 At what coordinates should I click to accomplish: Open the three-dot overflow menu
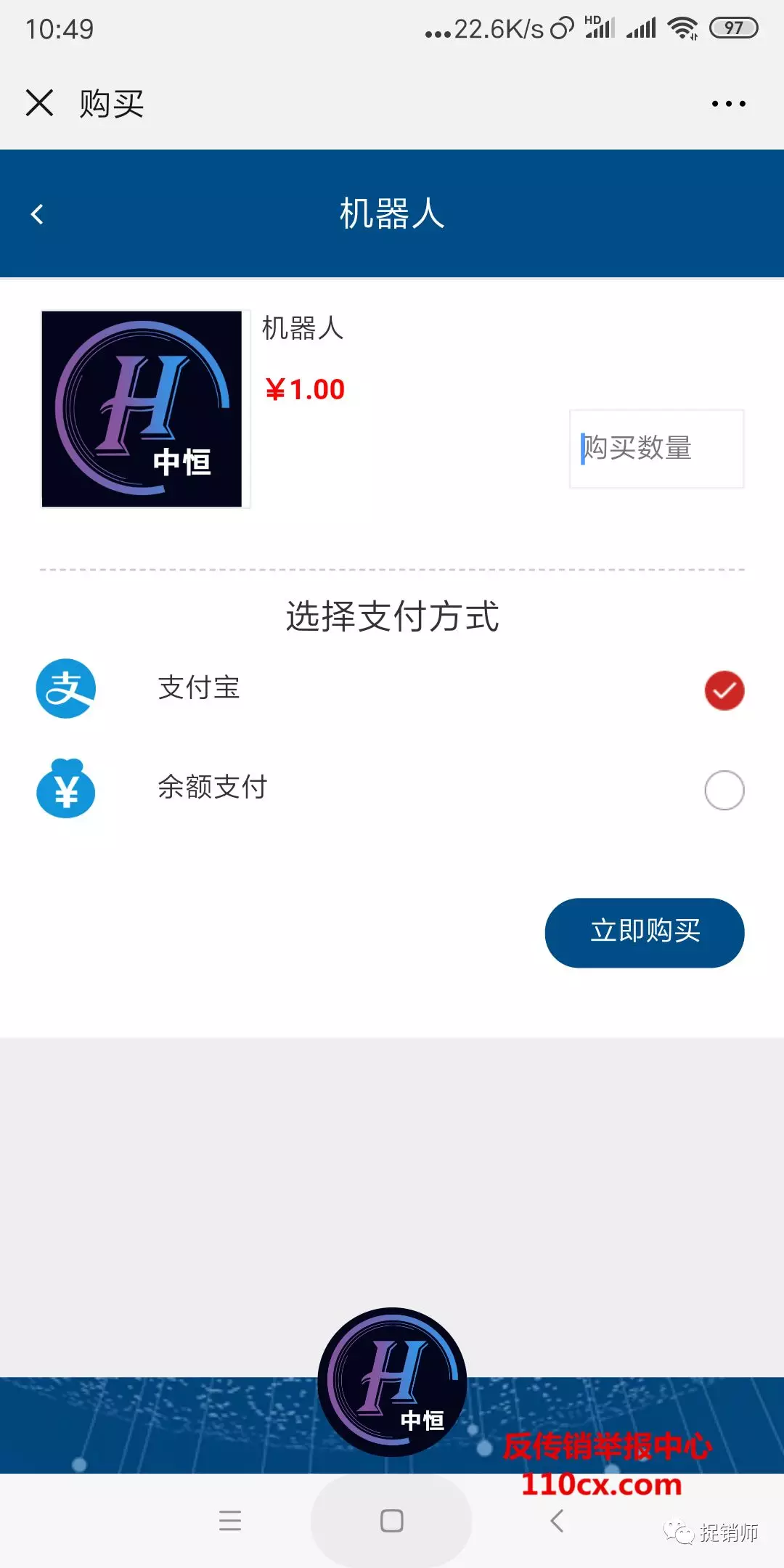tap(728, 104)
